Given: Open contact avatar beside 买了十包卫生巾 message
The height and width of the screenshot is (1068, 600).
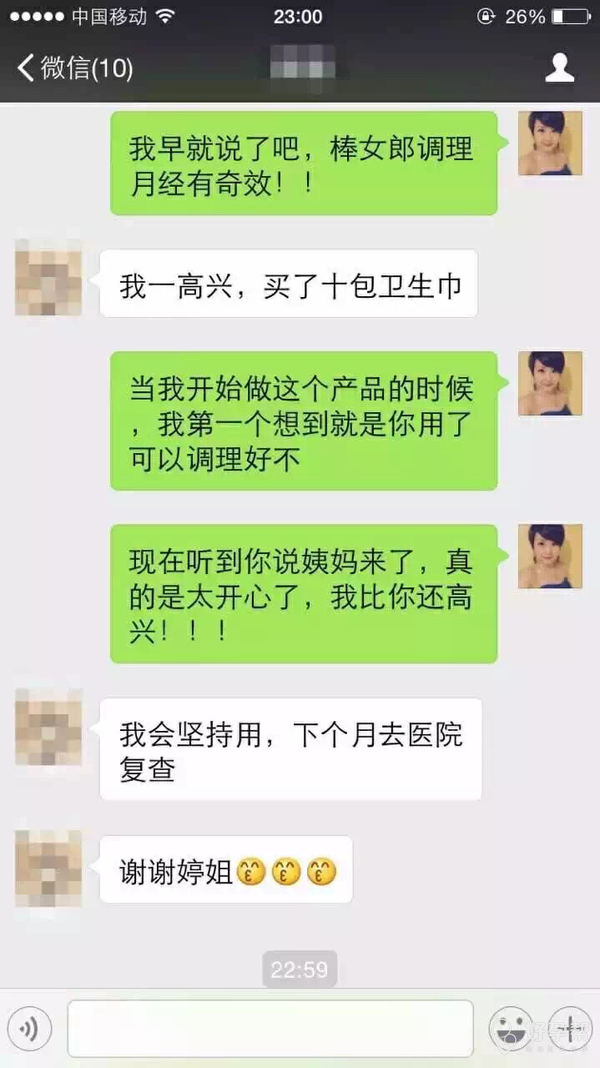Looking at the screenshot, I should pyautogui.click(x=48, y=279).
